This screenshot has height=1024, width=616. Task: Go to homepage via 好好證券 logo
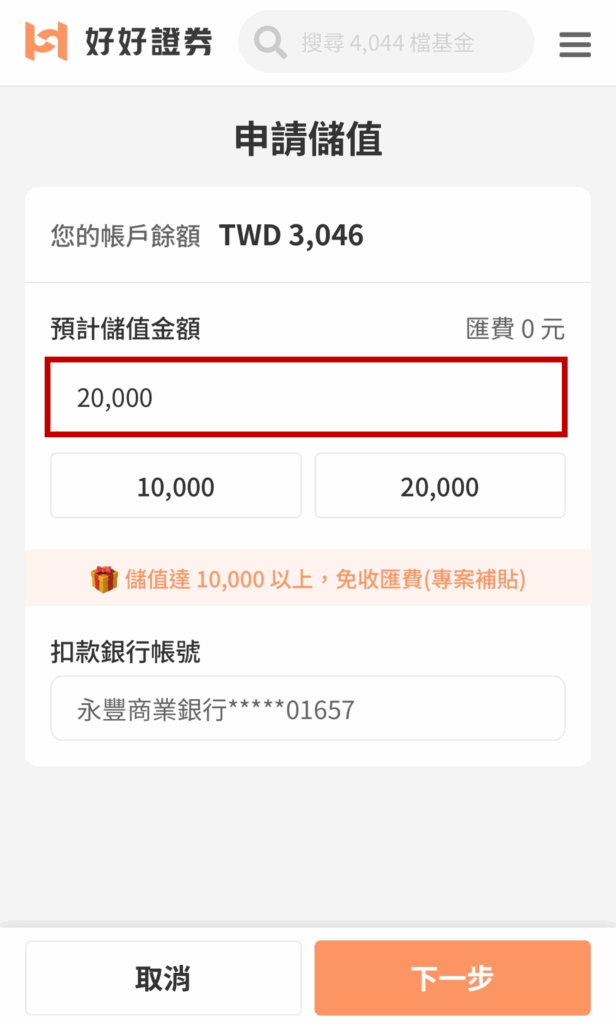pyautogui.click(x=118, y=42)
